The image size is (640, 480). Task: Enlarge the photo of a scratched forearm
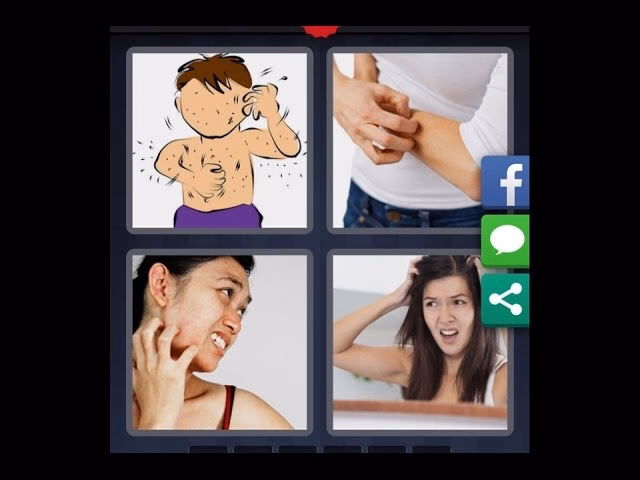(x=408, y=140)
